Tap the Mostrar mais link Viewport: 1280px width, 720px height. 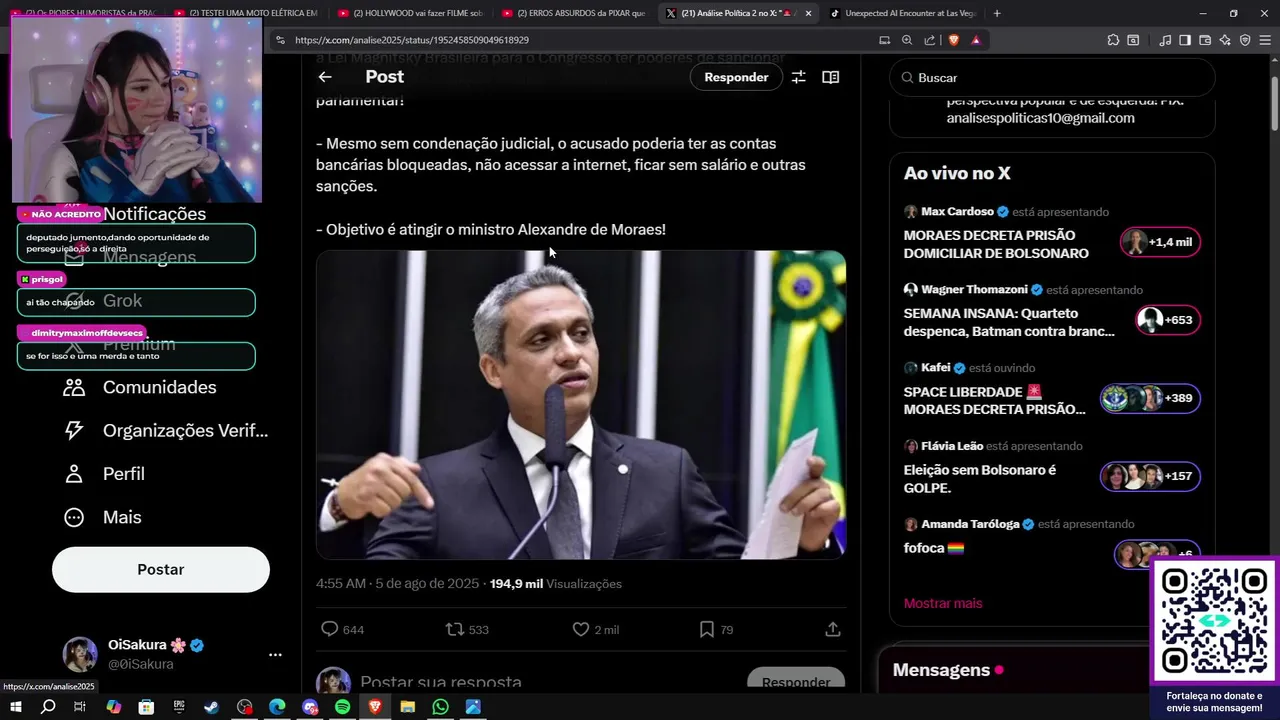pyautogui.click(x=943, y=603)
